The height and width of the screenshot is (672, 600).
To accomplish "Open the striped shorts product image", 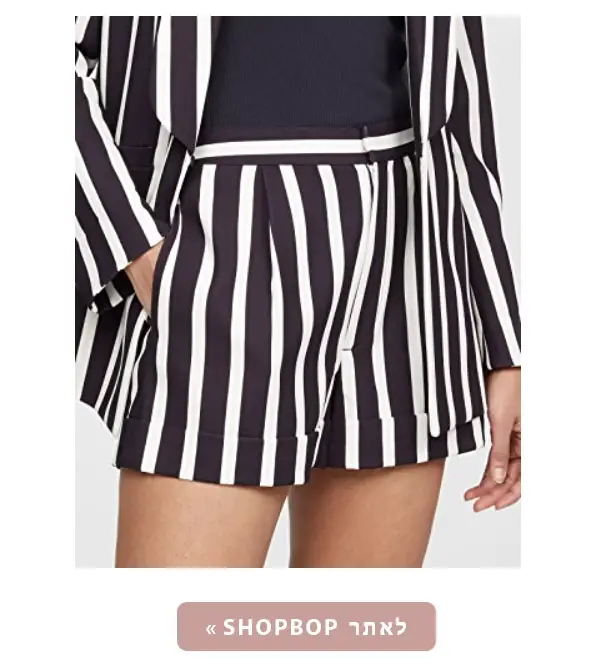I will [298, 291].
